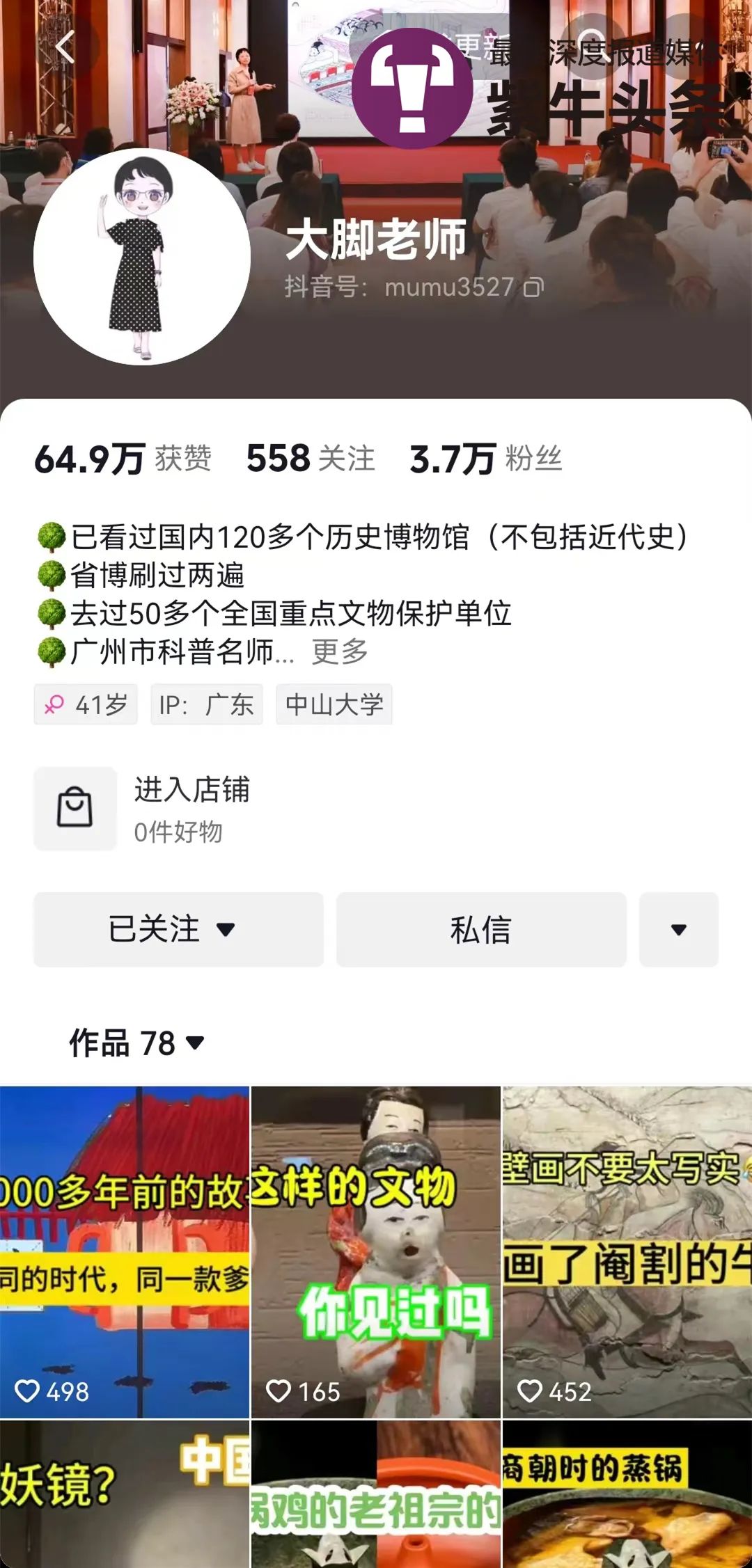Open the 3.7万 粉丝 followers list

tap(485, 459)
